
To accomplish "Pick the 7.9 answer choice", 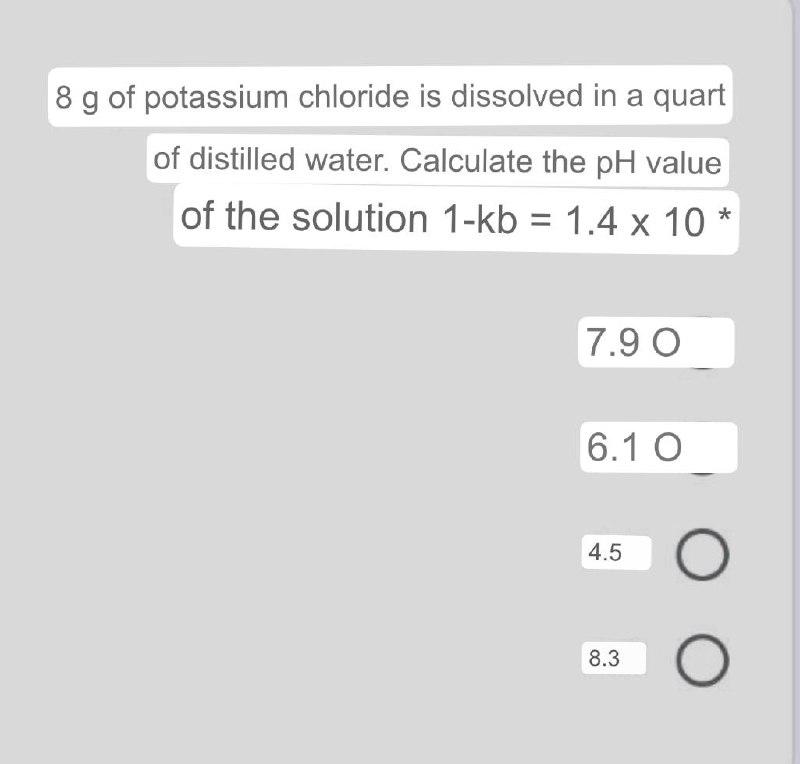I will coord(666,345).
